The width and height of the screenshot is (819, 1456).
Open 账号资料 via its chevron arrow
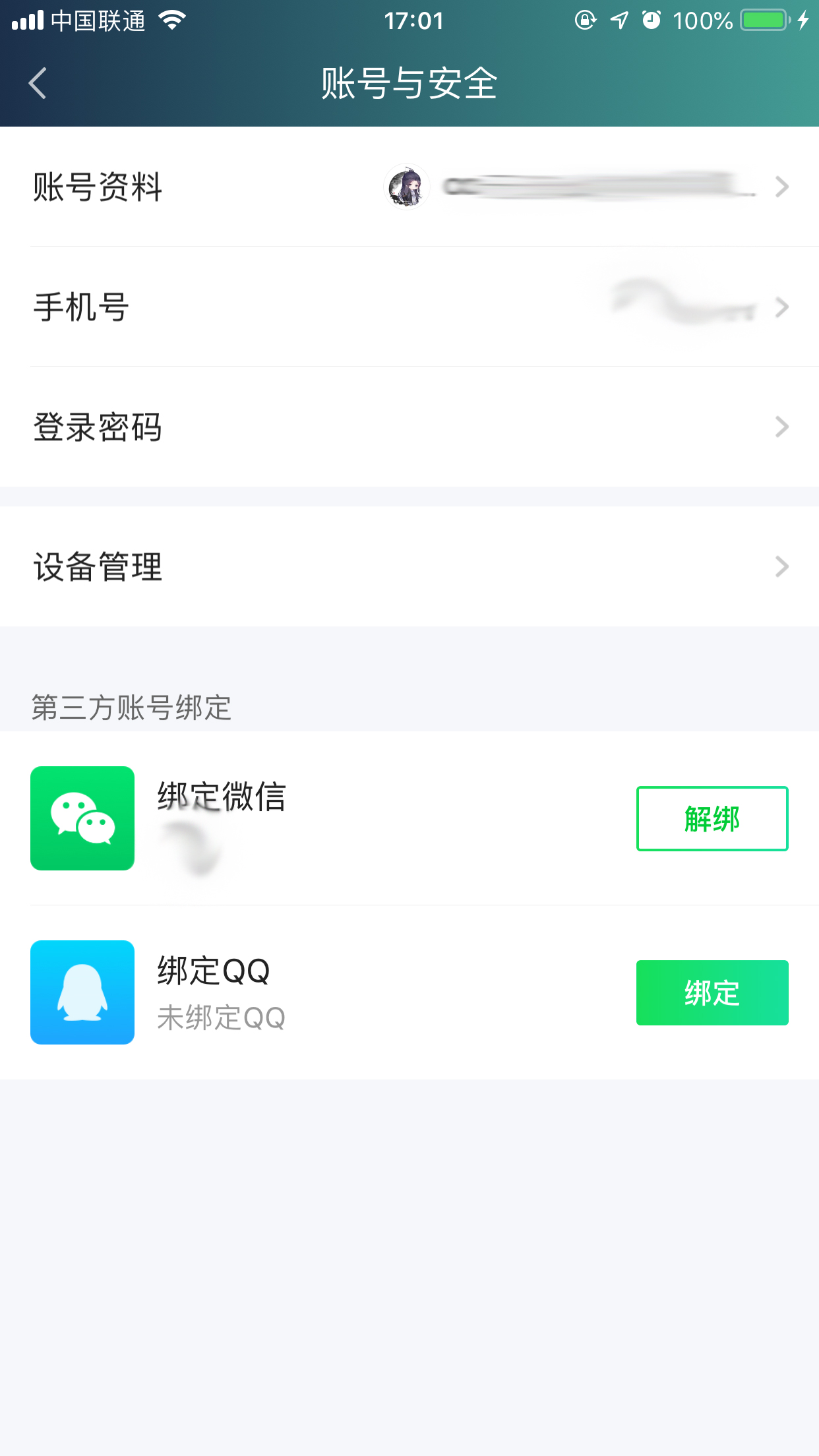click(x=781, y=187)
